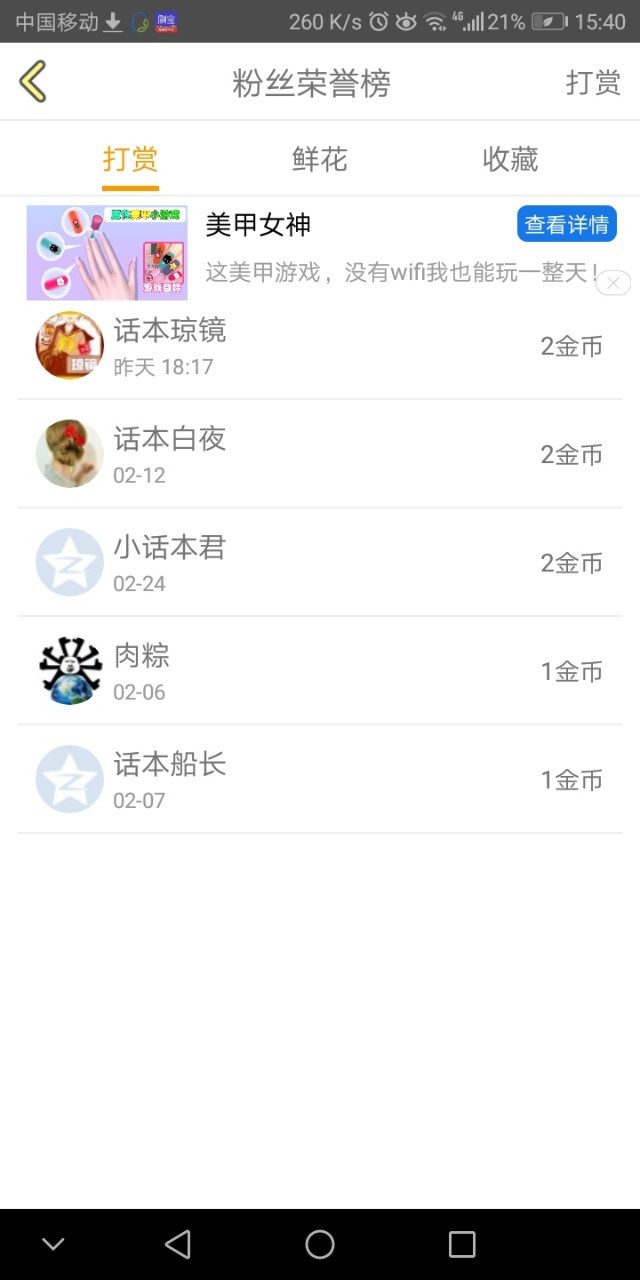Tap 打赏 in the top right corner
Screen dimensions: 640x1280
[593, 82]
